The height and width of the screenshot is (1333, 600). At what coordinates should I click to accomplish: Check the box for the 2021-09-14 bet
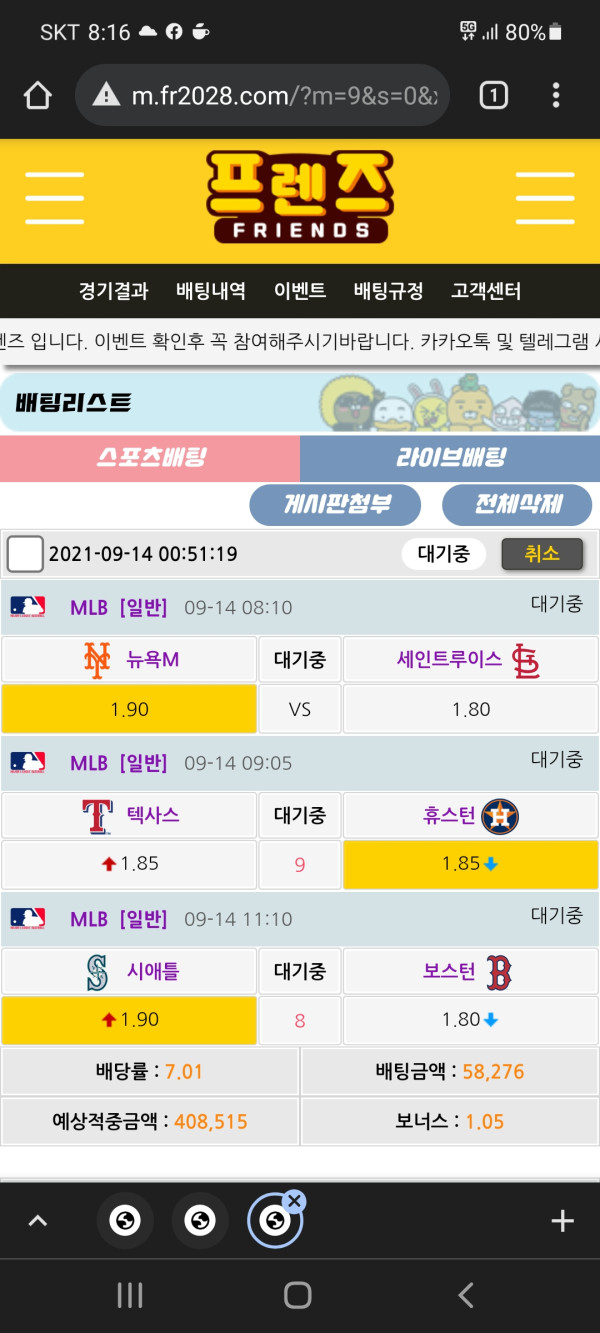point(25,553)
